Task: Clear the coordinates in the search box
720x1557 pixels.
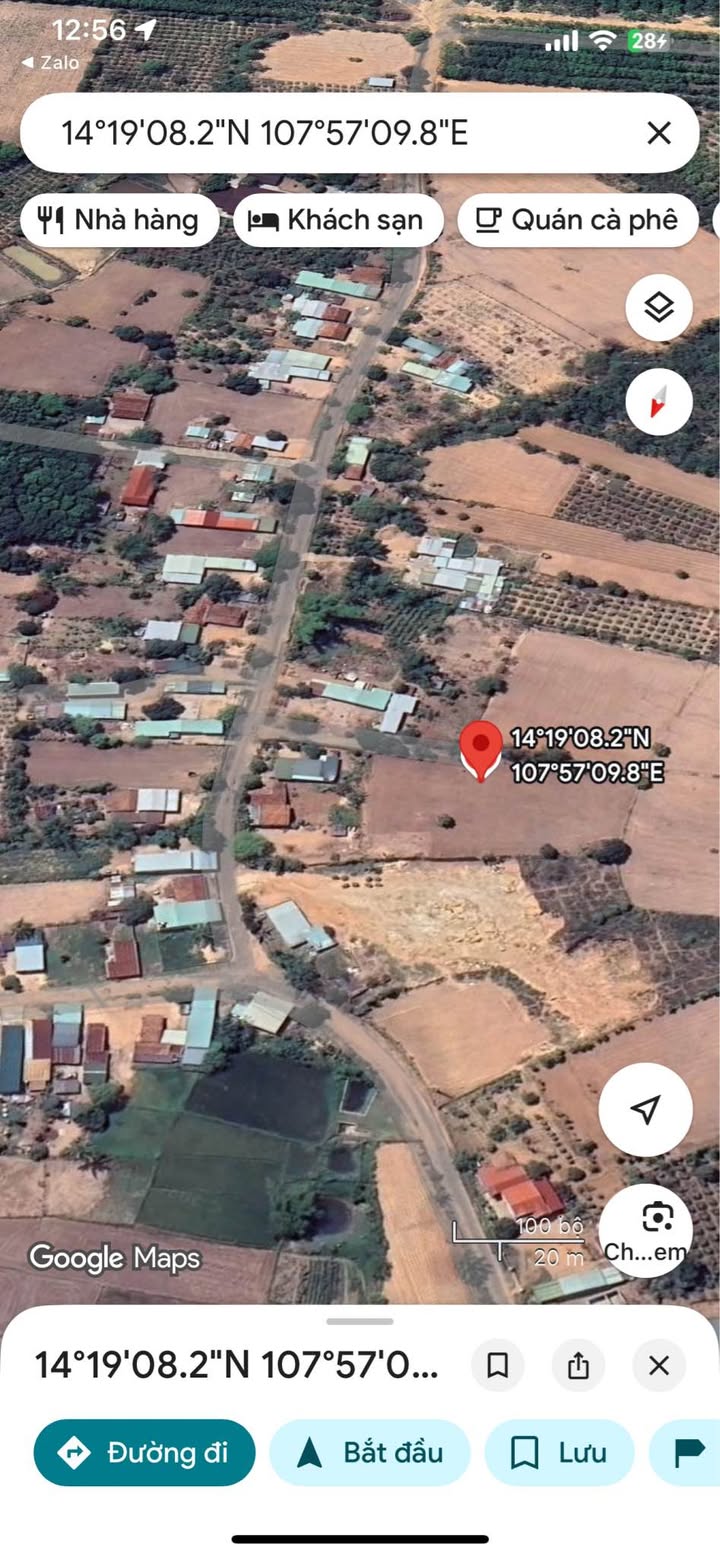Action: point(658,133)
